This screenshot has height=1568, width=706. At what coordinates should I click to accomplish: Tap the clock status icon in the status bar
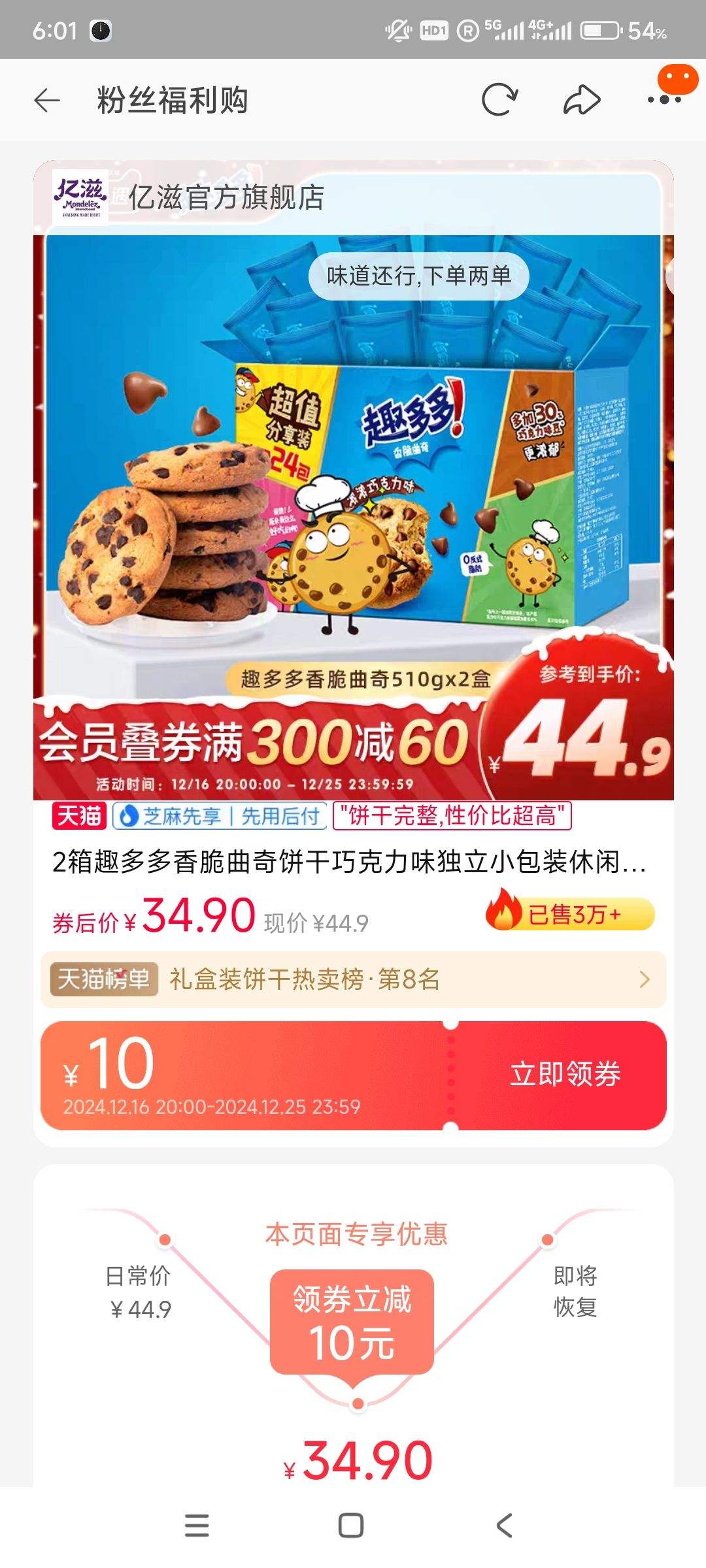click(99, 27)
